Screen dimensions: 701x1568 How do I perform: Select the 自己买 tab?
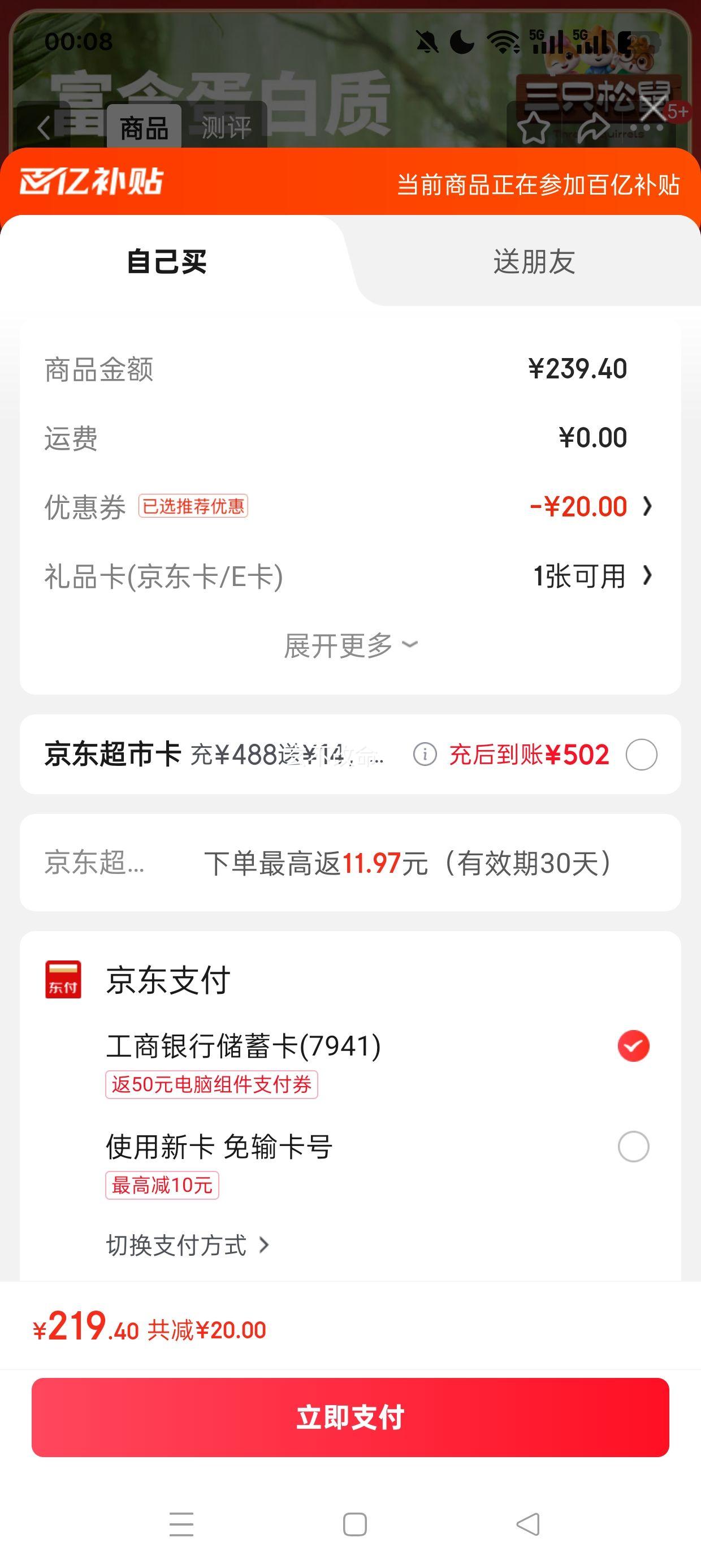[x=167, y=262]
